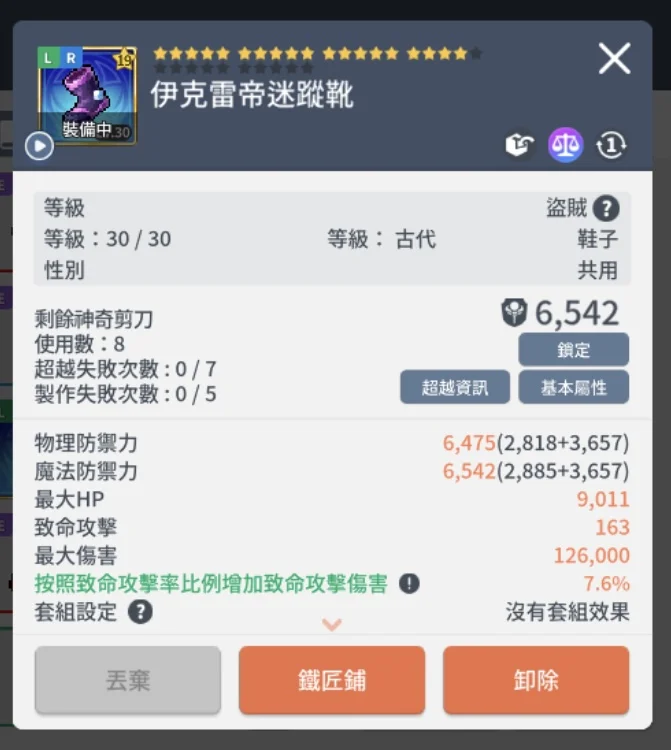Open the purple balance scale compare icon
Image resolution: width=671 pixels, height=750 pixels.
565,146
